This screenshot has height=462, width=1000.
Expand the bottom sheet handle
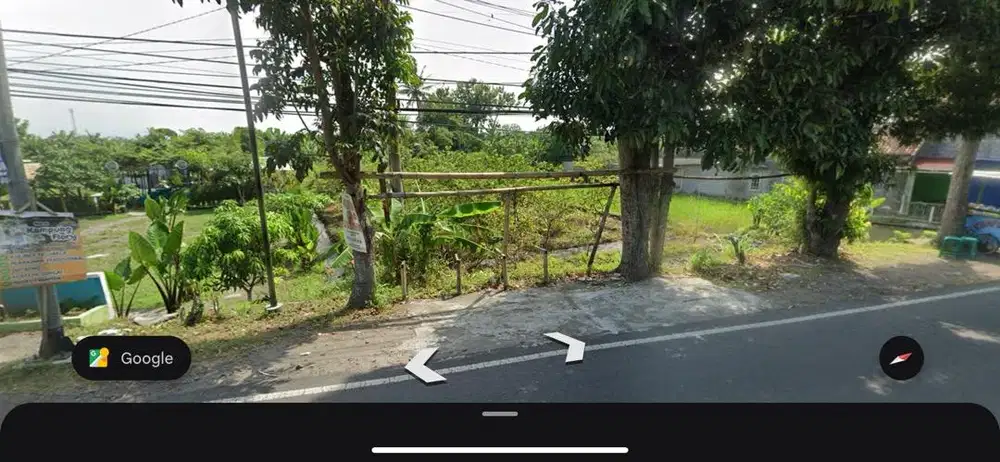[x=500, y=414]
